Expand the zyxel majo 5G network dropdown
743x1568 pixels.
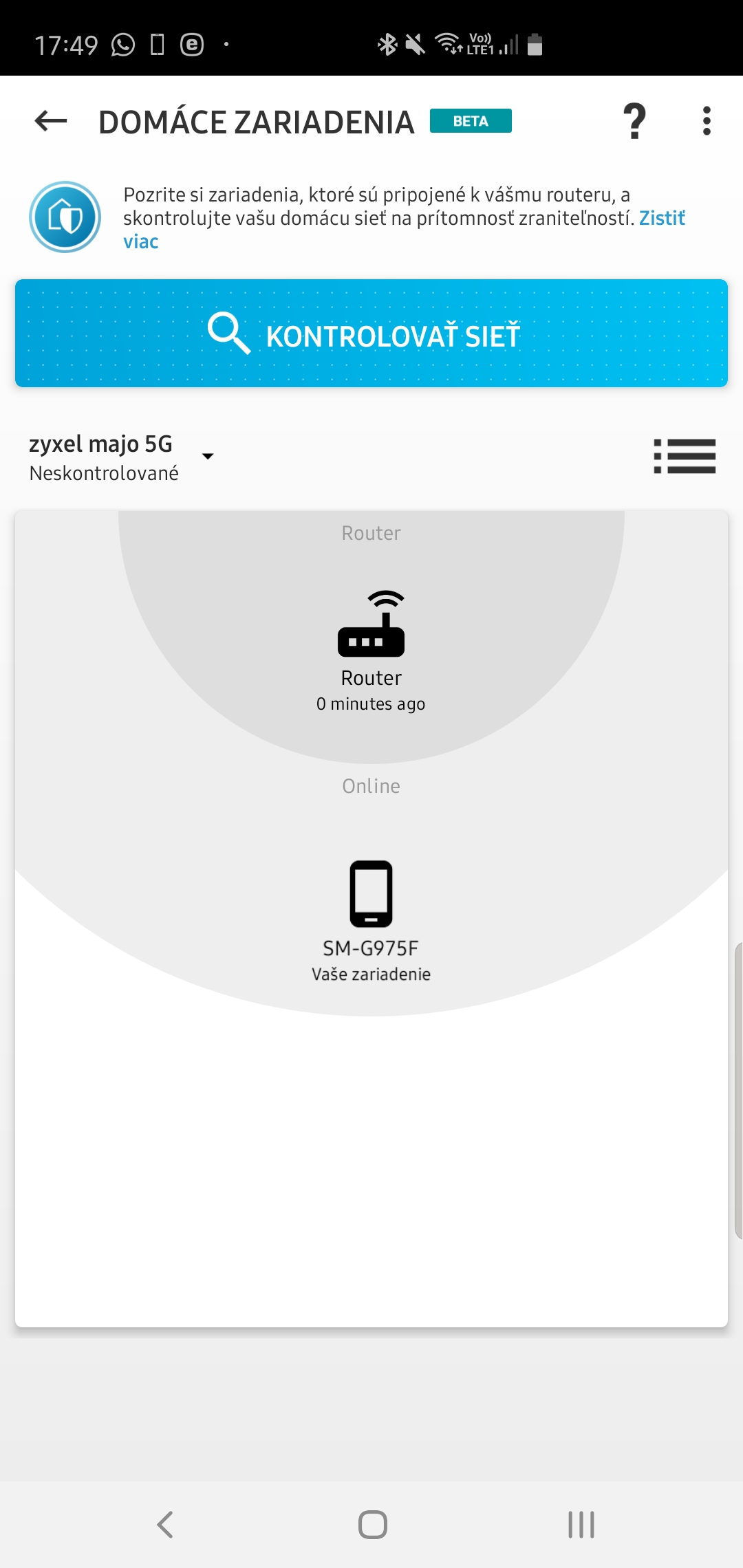tap(121, 457)
